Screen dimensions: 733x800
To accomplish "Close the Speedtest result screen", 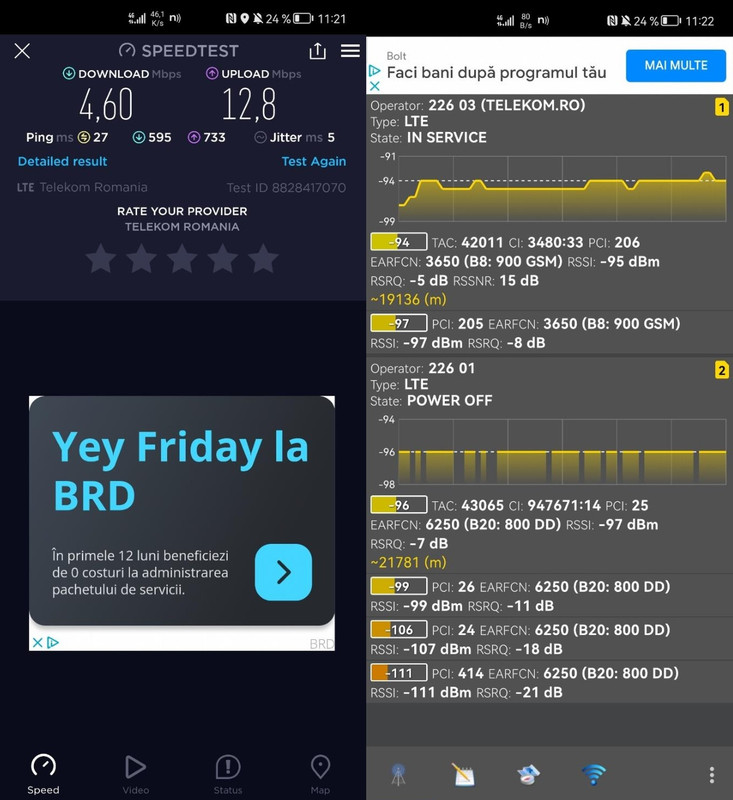I will 22,51.
